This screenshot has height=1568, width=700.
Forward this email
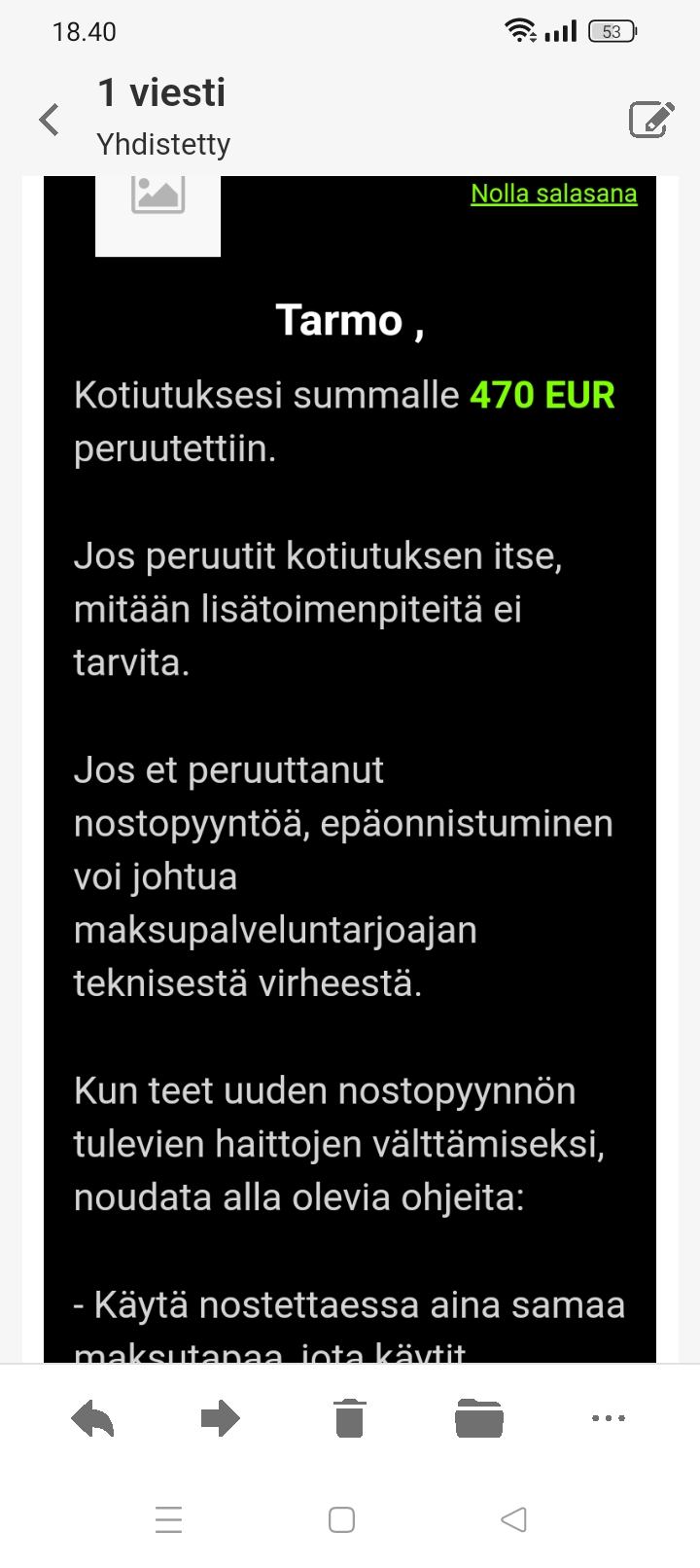(221, 1418)
